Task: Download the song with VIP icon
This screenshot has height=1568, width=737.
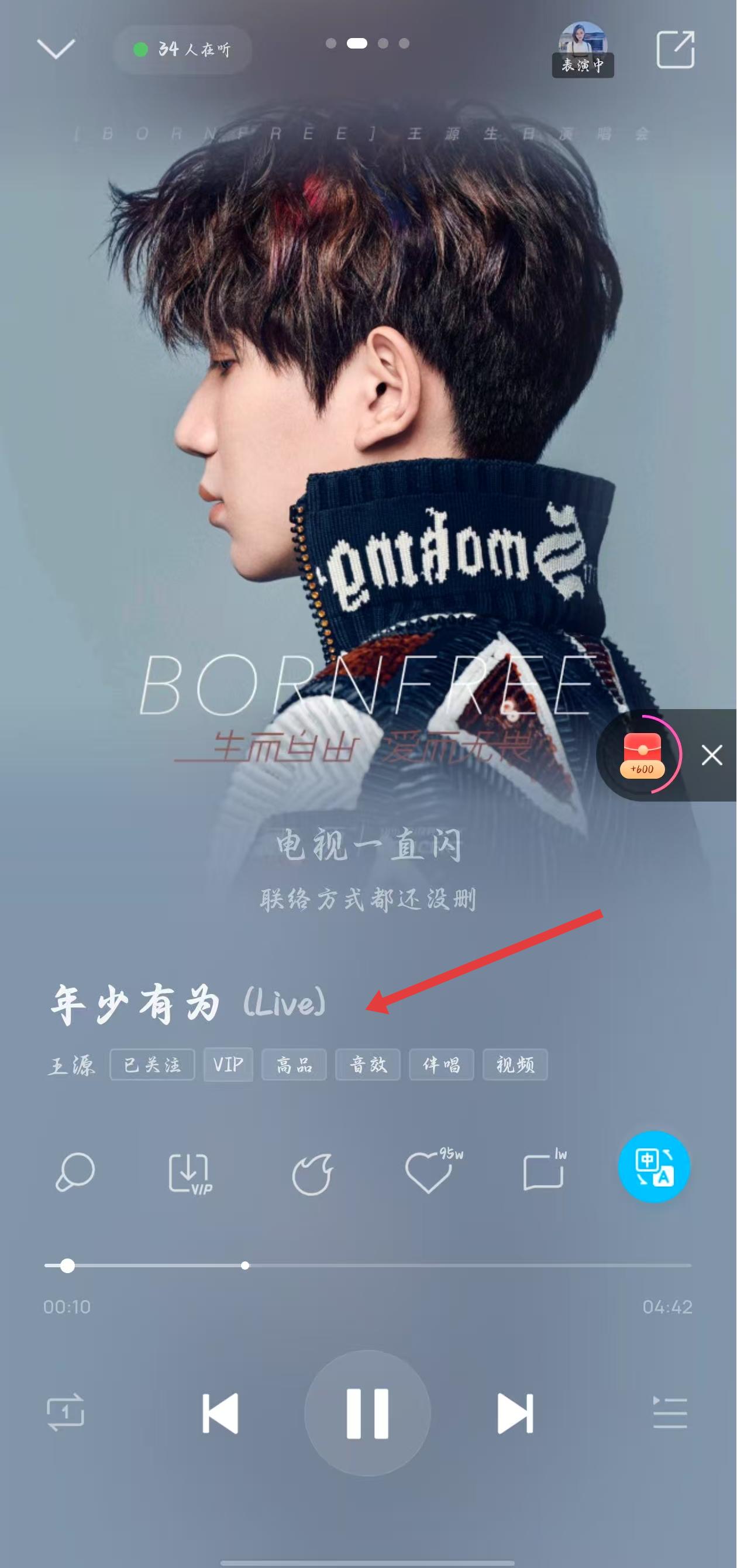Action: coord(190,1173)
